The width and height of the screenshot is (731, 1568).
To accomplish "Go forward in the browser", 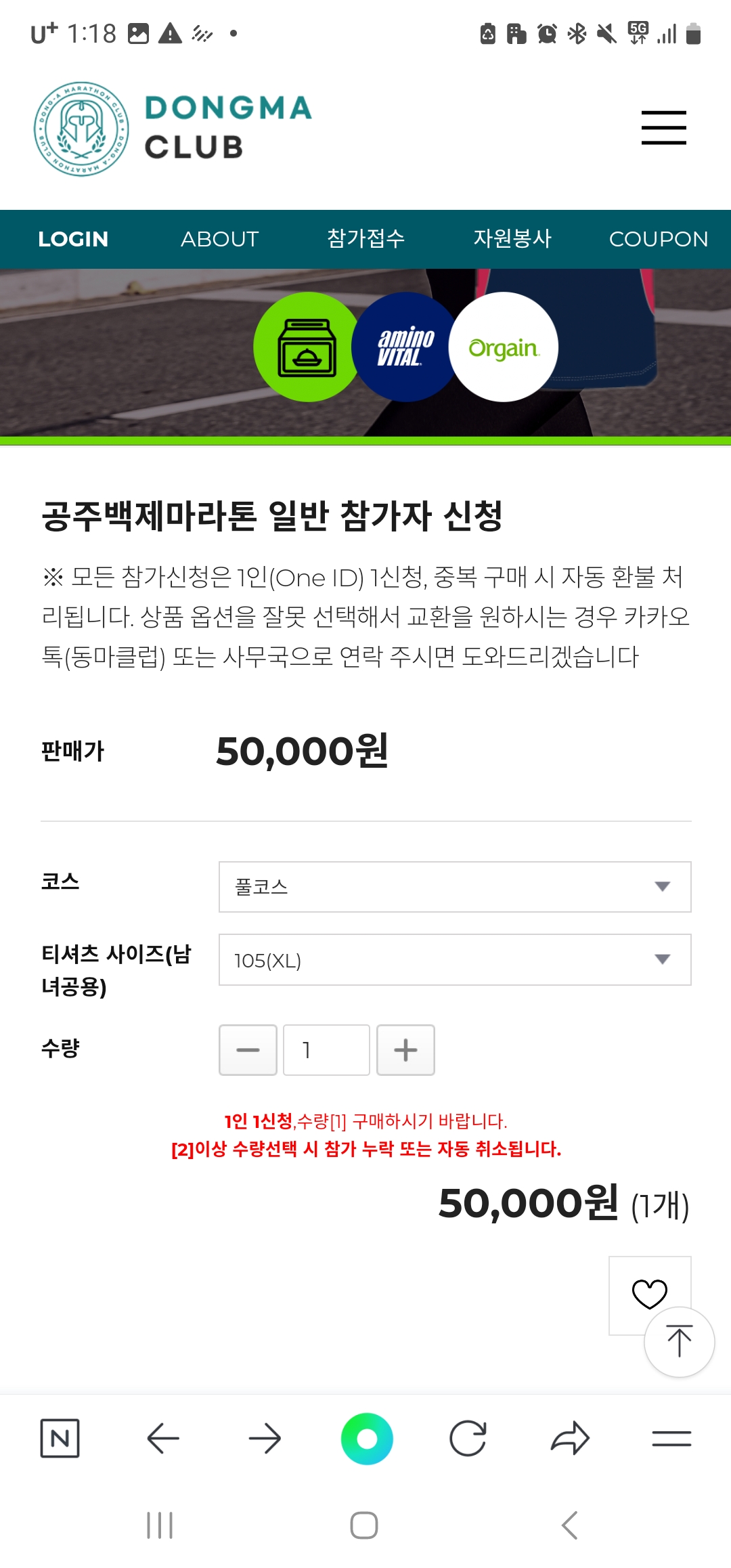I will pos(265,1438).
